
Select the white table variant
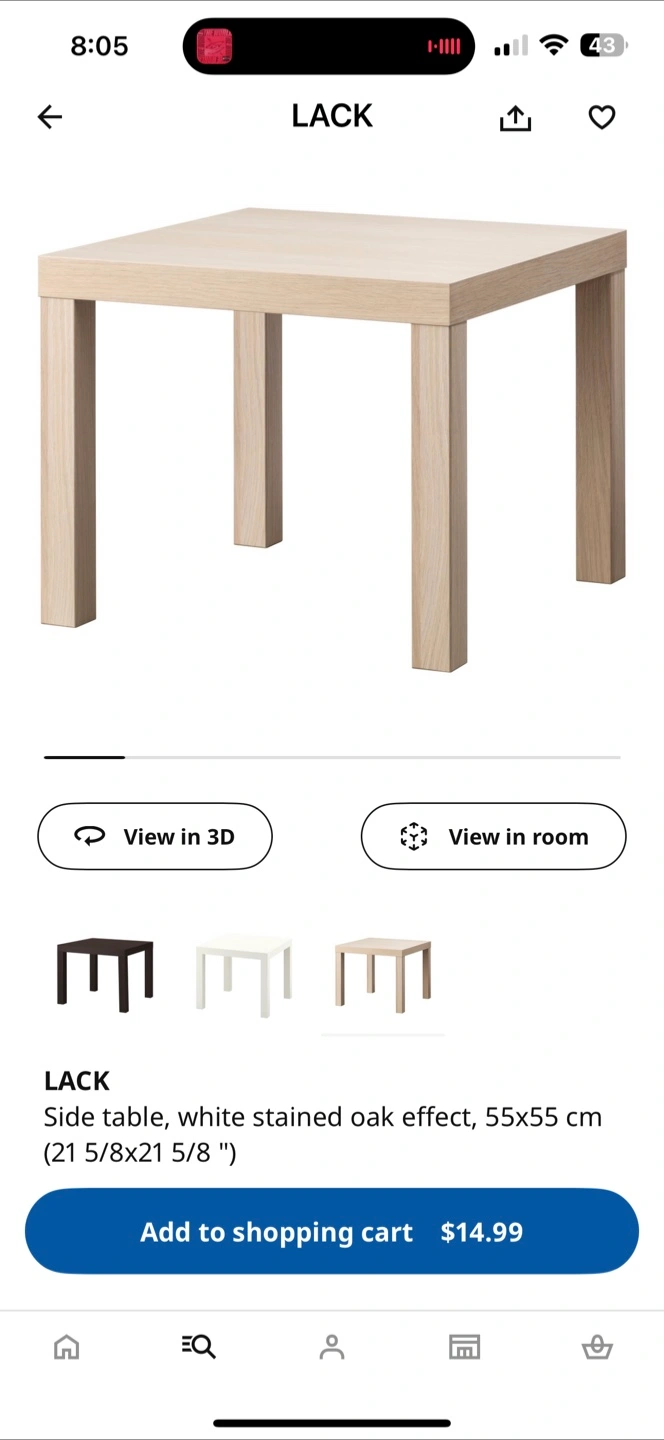[244, 974]
